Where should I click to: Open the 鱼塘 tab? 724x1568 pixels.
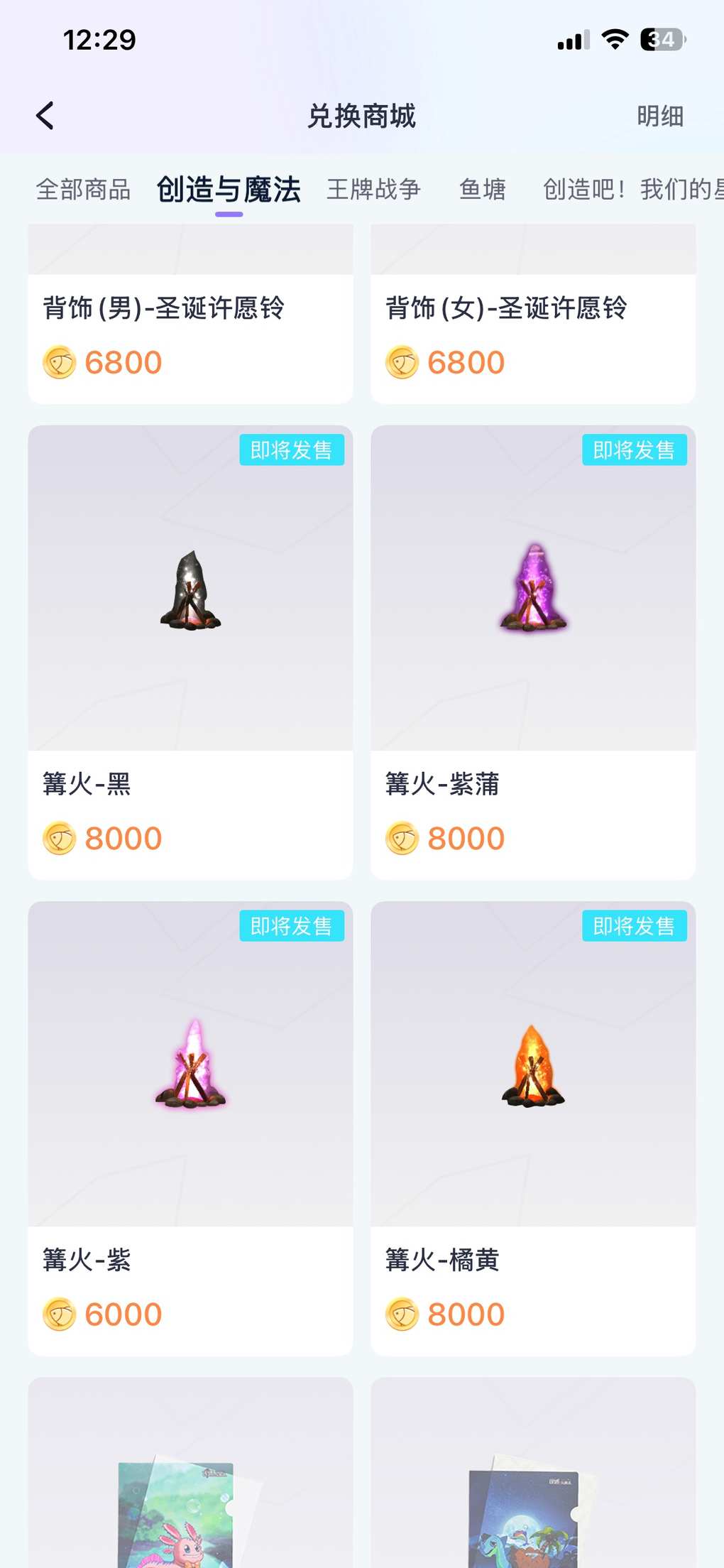click(482, 190)
